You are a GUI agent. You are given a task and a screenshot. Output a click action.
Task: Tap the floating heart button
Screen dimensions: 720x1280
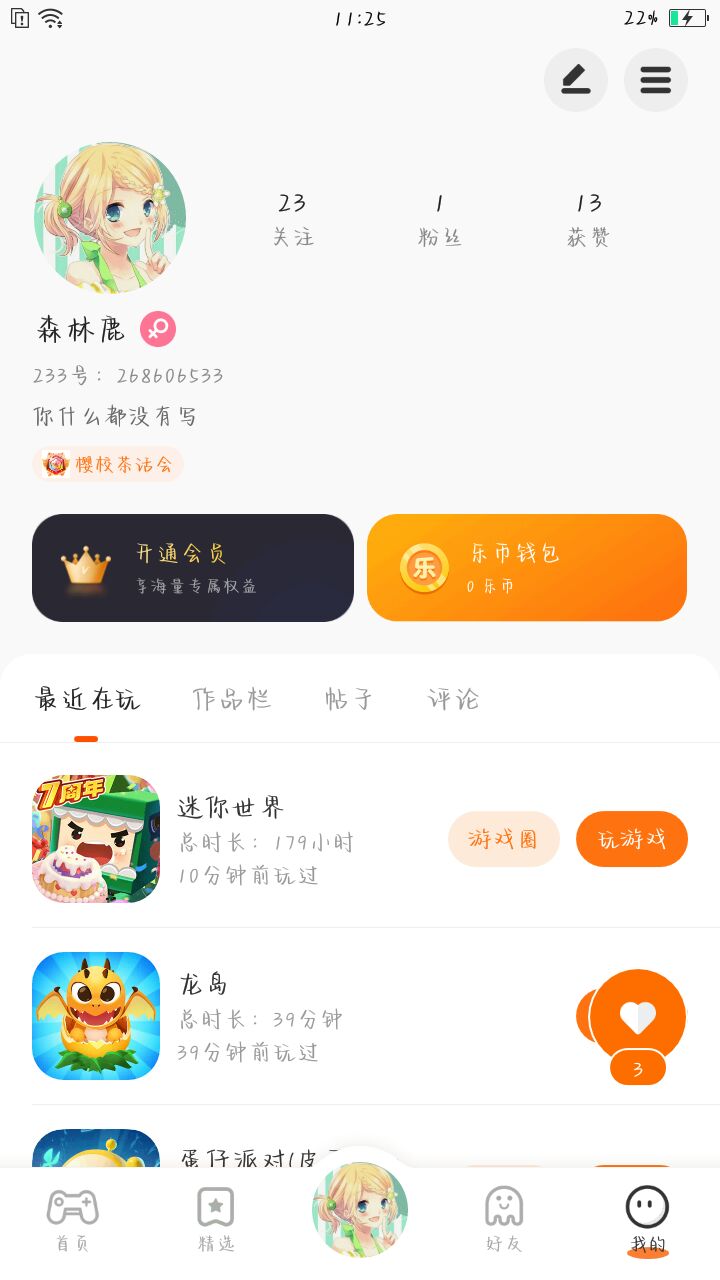click(x=638, y=1018)
